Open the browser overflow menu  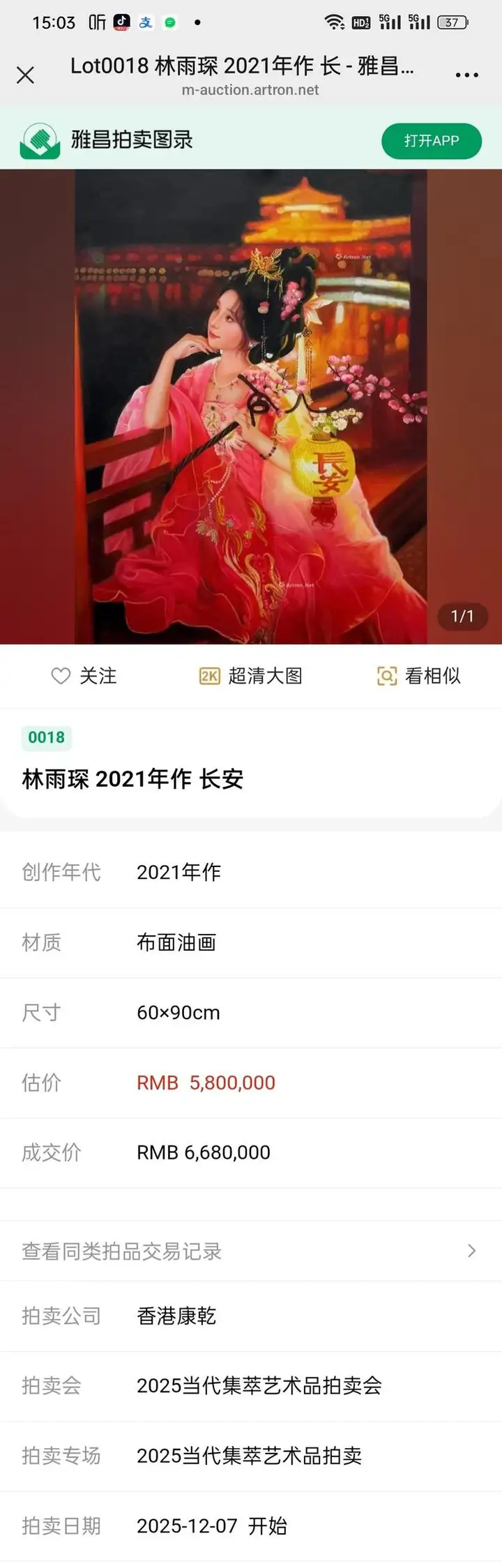[x=466, y=75]
